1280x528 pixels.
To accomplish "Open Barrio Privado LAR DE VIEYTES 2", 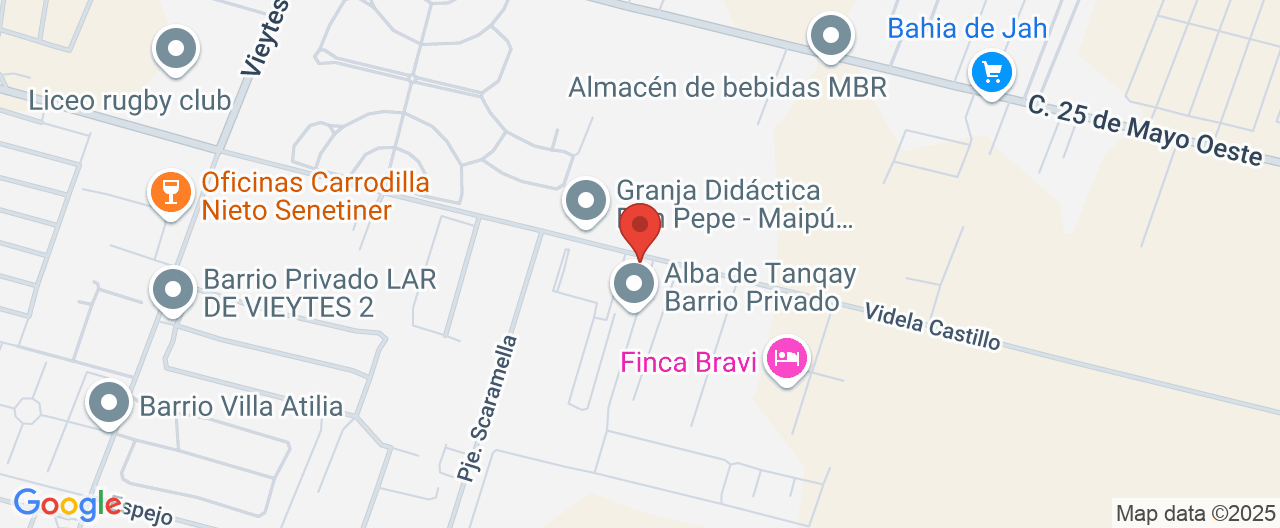I will (173, 290).
